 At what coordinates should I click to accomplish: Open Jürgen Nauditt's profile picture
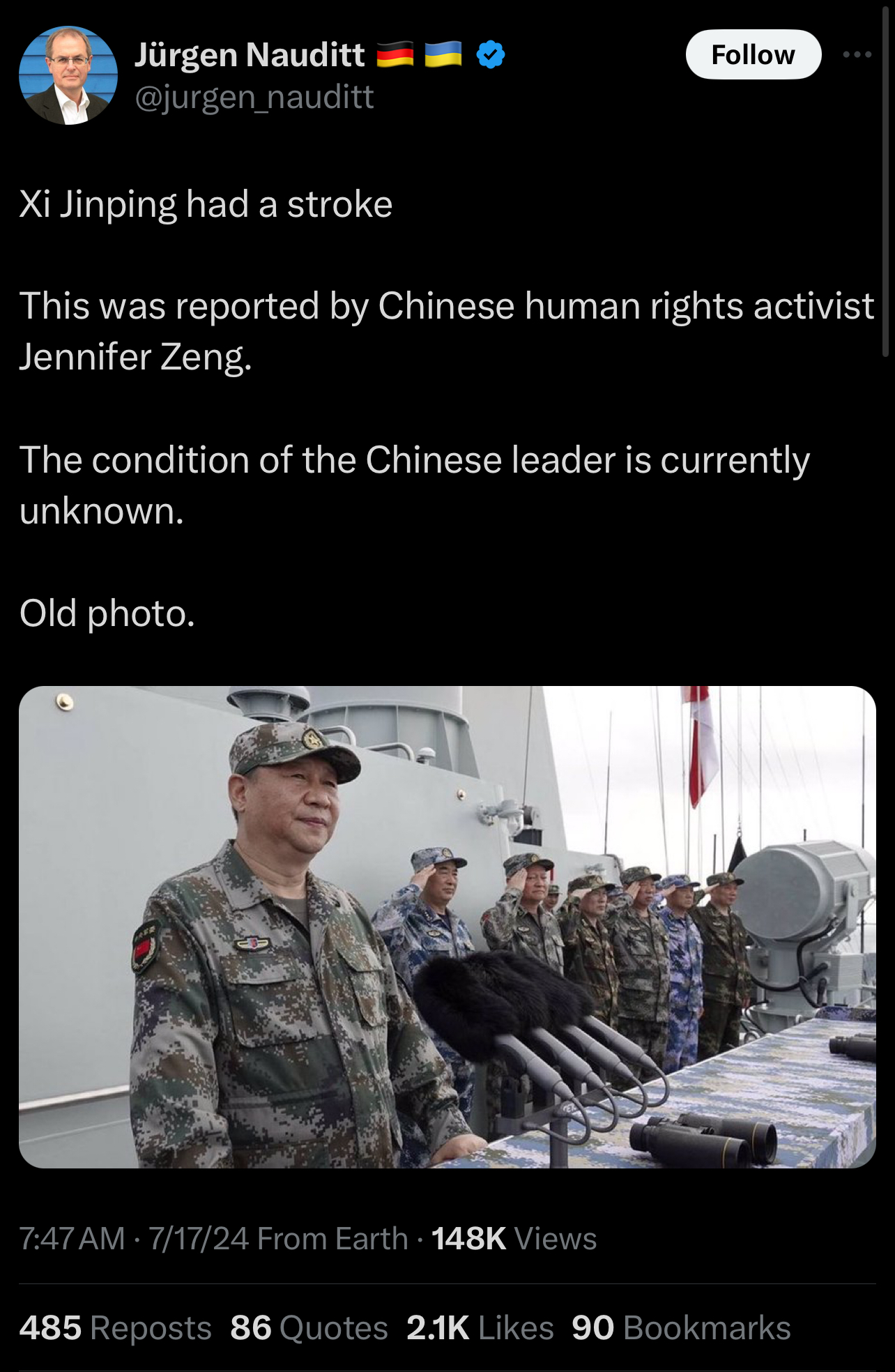68,75
